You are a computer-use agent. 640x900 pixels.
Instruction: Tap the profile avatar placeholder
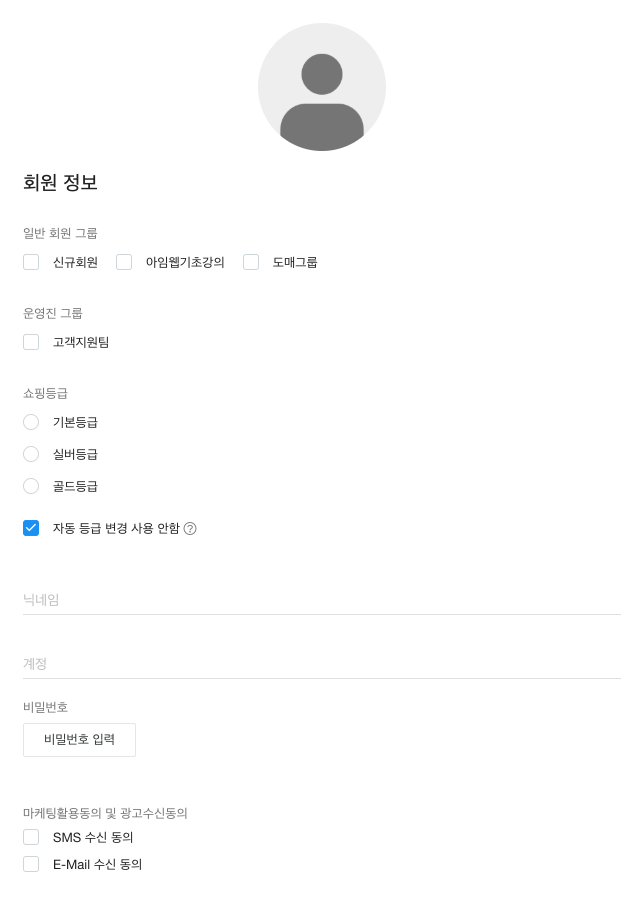coord(321,87)
